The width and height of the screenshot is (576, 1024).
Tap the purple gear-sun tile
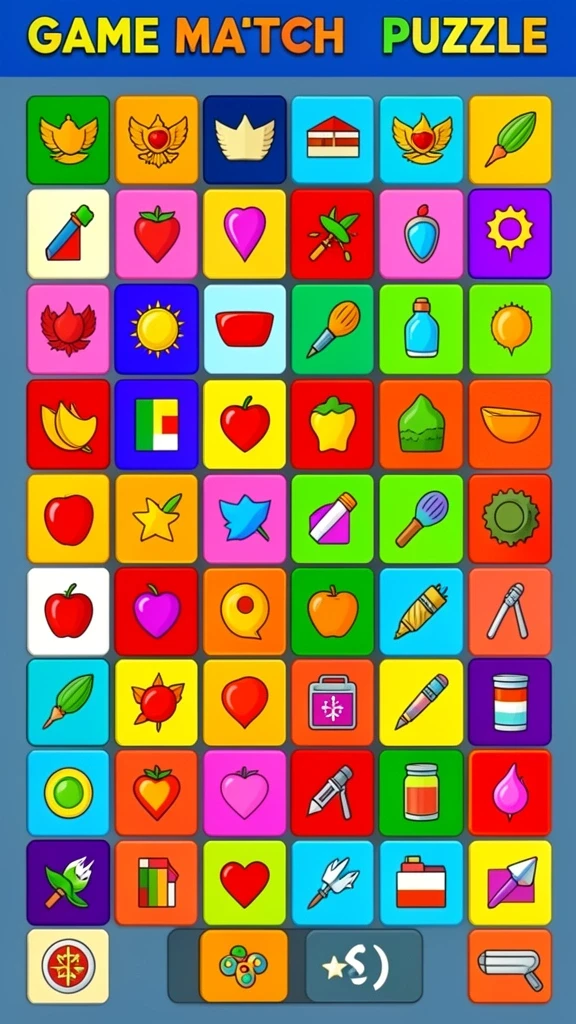pyautogui.click(x=509, y=234)
